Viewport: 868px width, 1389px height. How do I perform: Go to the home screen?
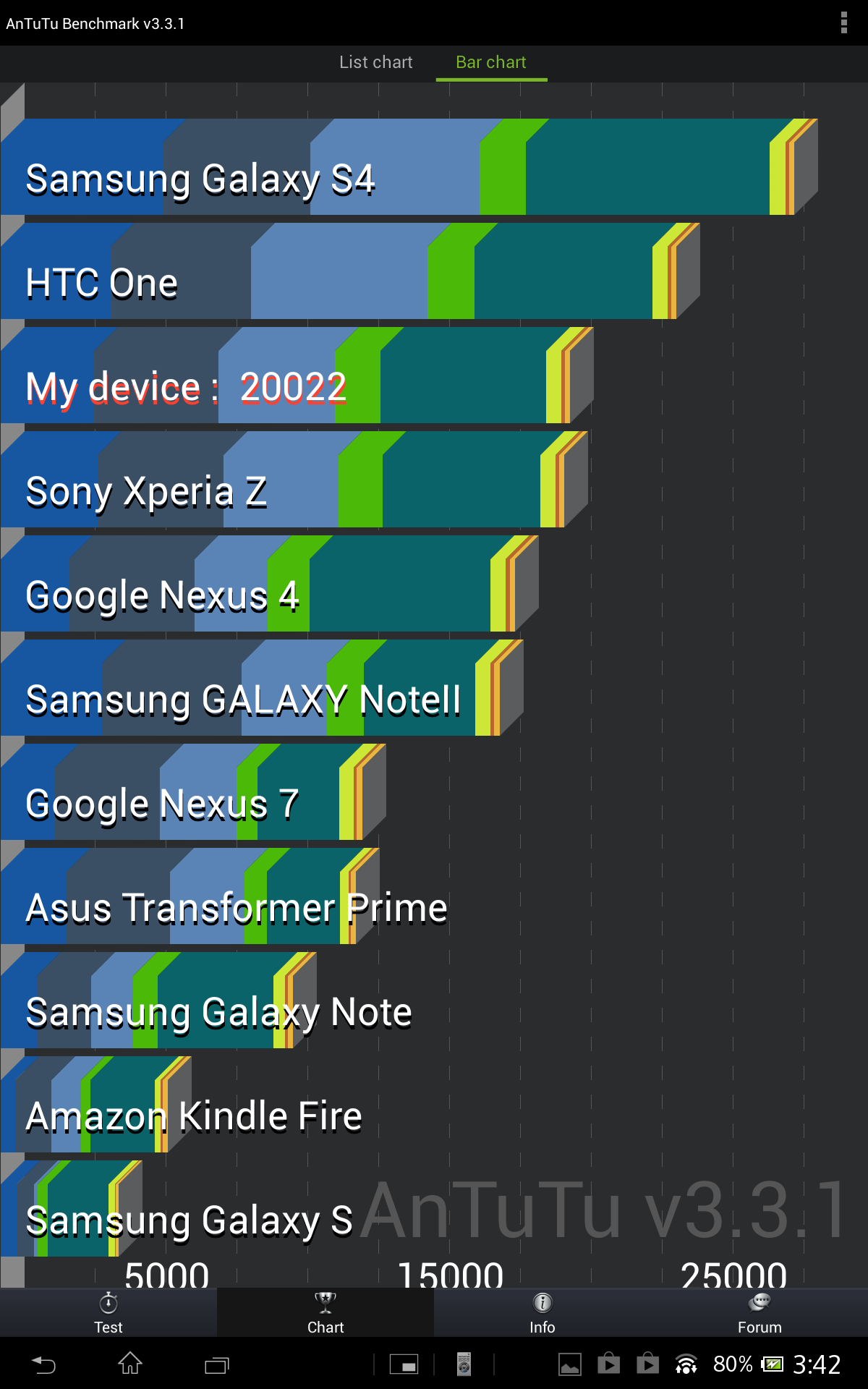[x=130, y=1364]
